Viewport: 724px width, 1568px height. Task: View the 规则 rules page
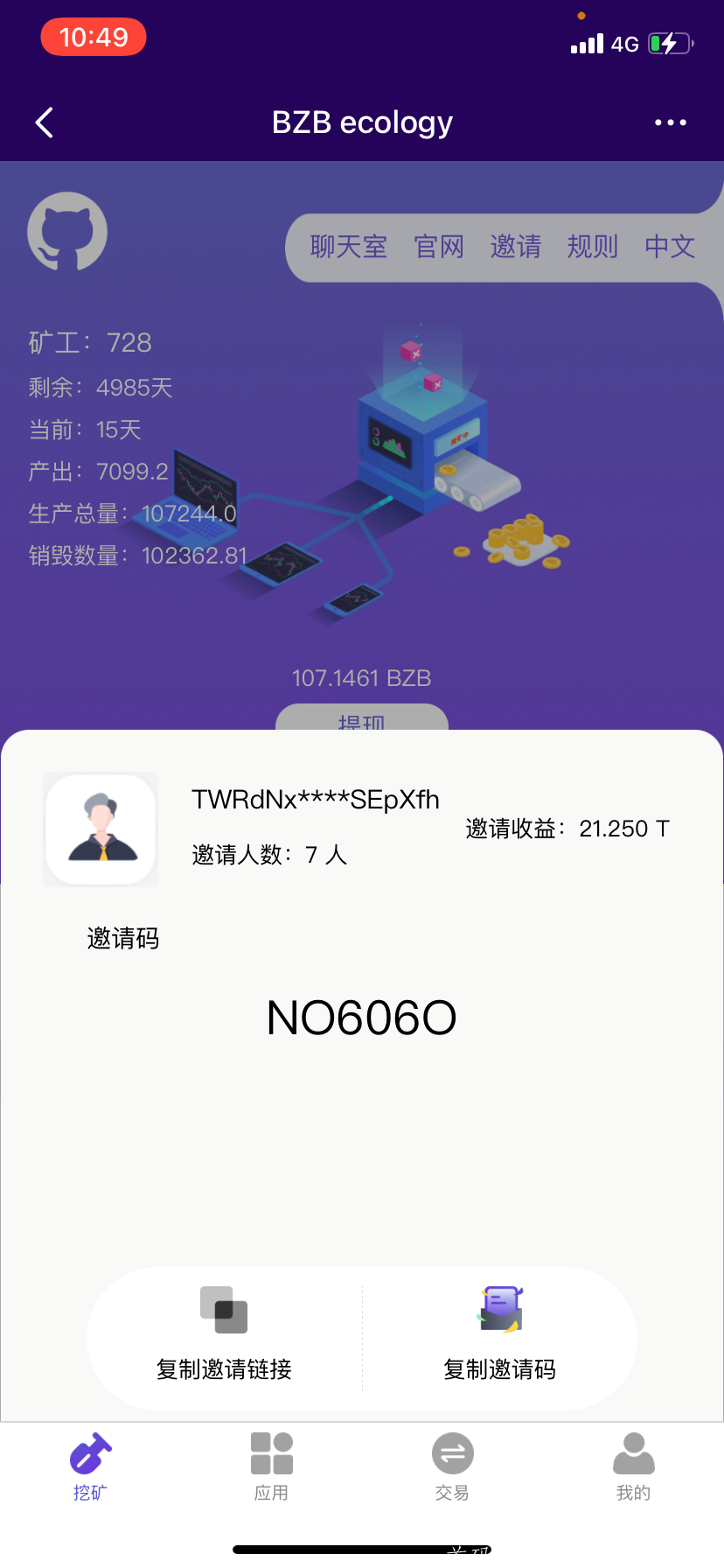pos(593,247)
